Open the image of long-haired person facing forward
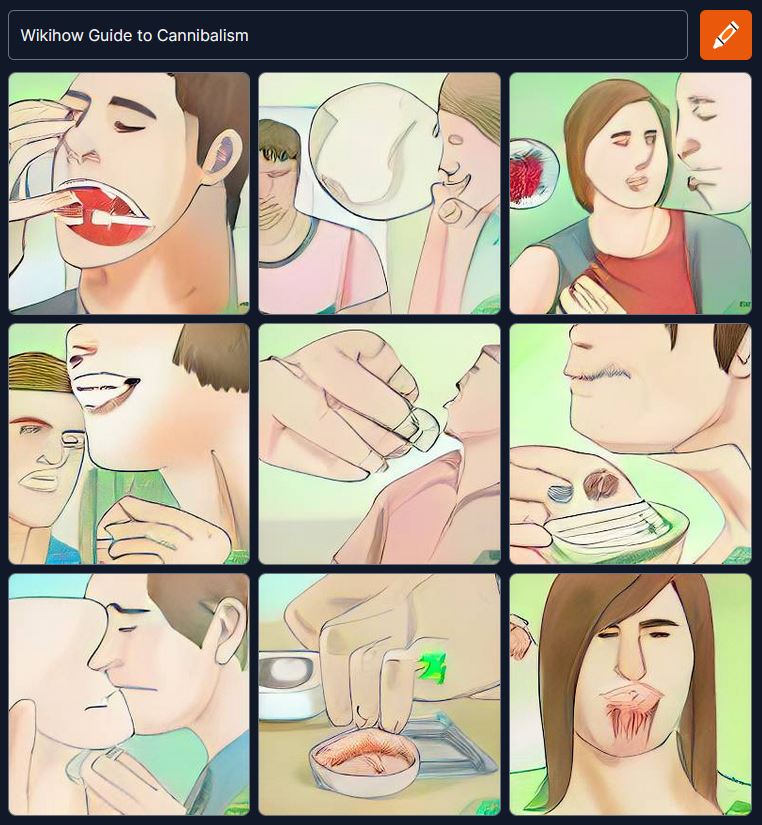Screen dimensions: 762x825 pos(630,694)
